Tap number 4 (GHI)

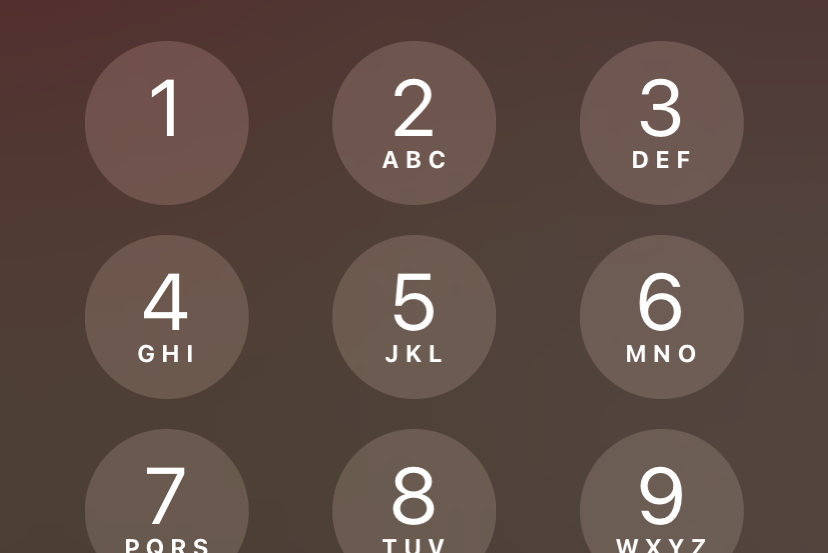click(x=167, y=317)
